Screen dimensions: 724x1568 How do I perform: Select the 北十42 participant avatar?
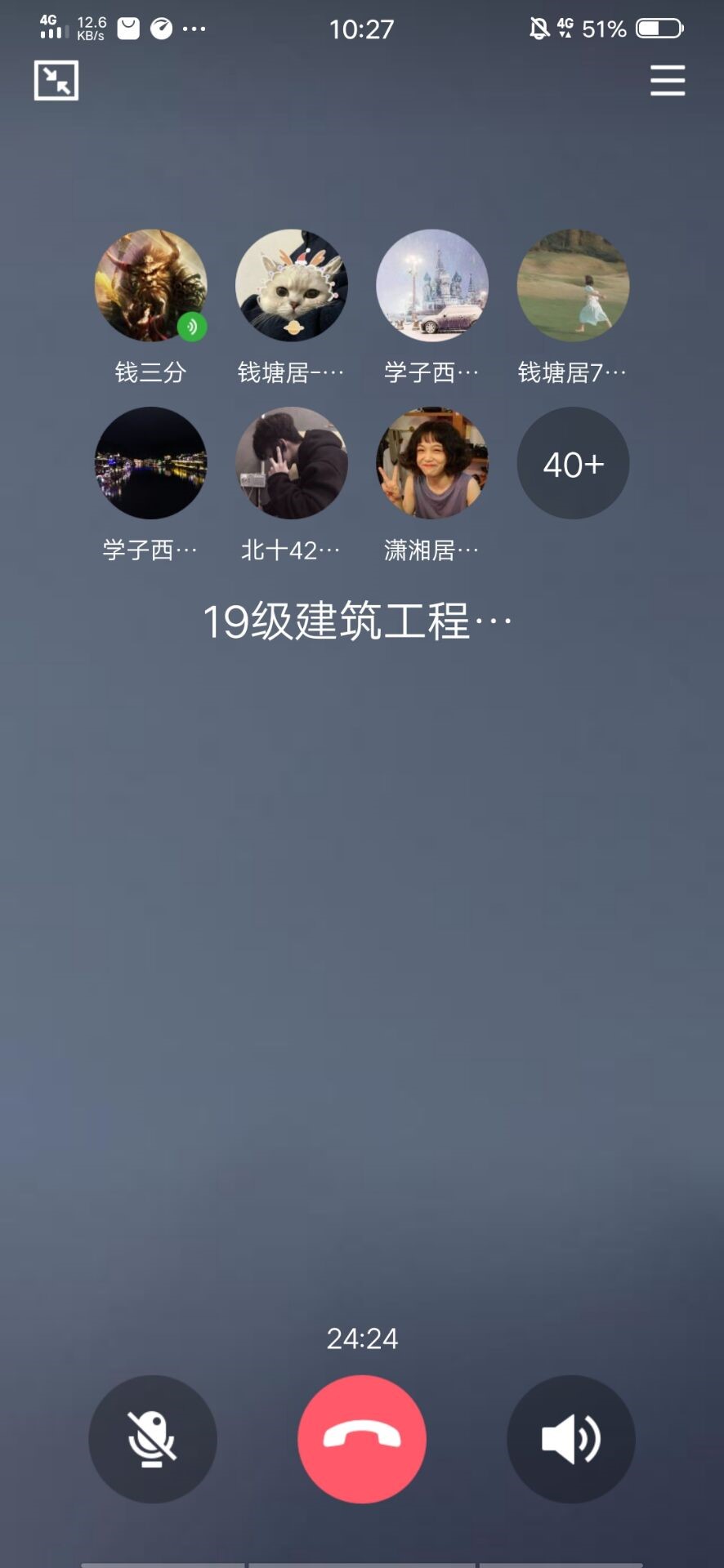(292, 463)
